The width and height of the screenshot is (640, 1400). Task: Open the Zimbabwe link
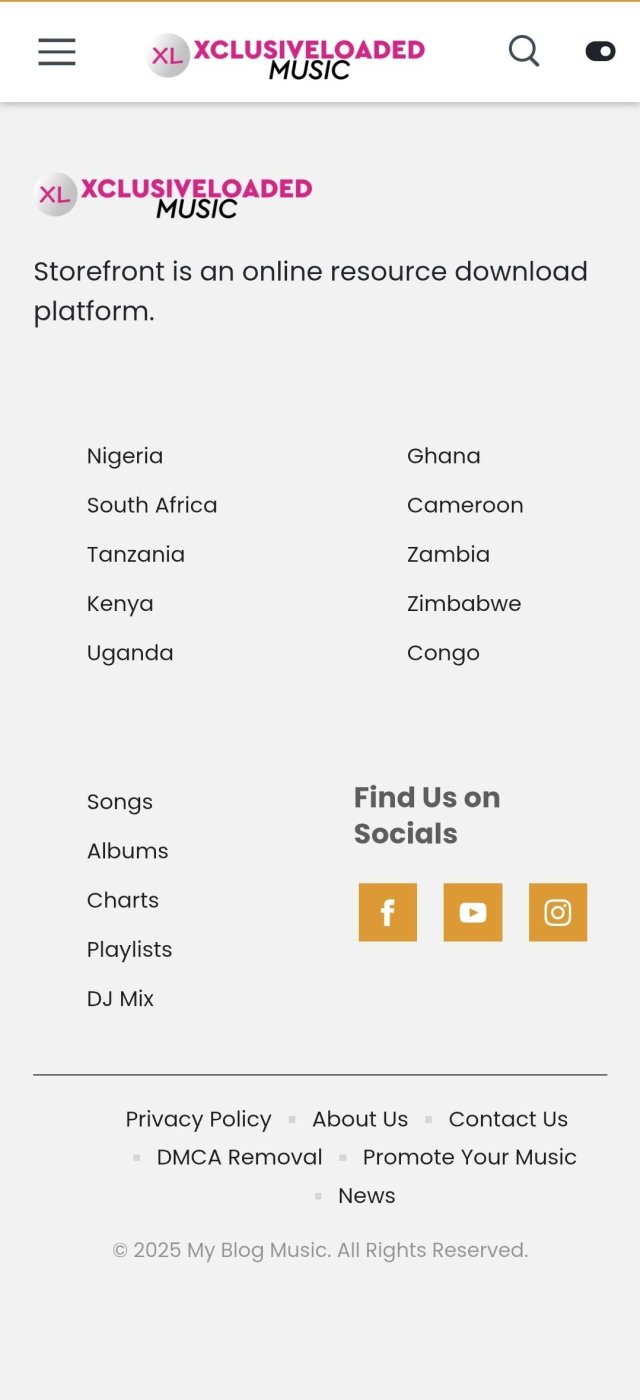pyautogui.click(x=464, y=603)
